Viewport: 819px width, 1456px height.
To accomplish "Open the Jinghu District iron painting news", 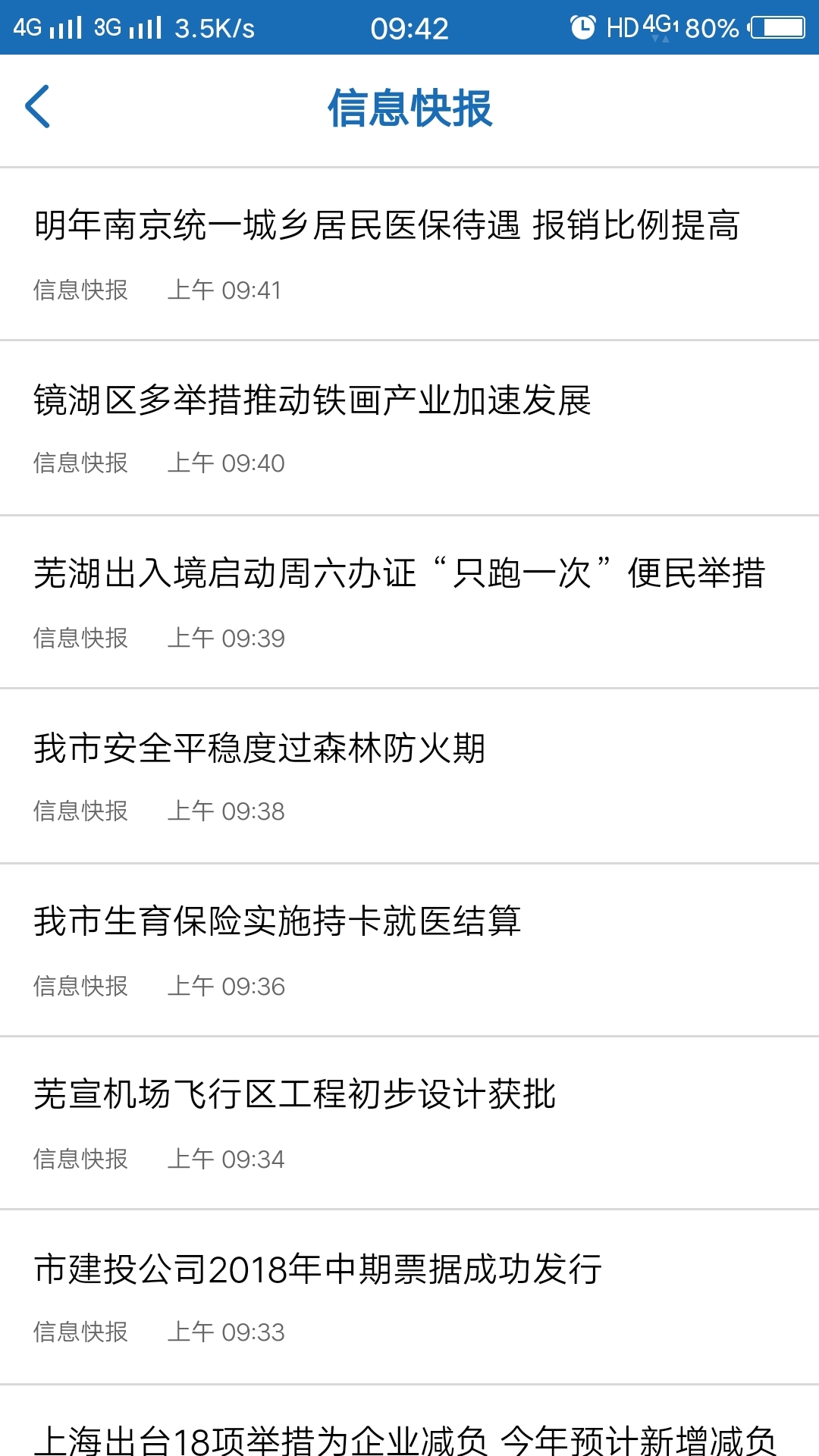I will point(312,400).
